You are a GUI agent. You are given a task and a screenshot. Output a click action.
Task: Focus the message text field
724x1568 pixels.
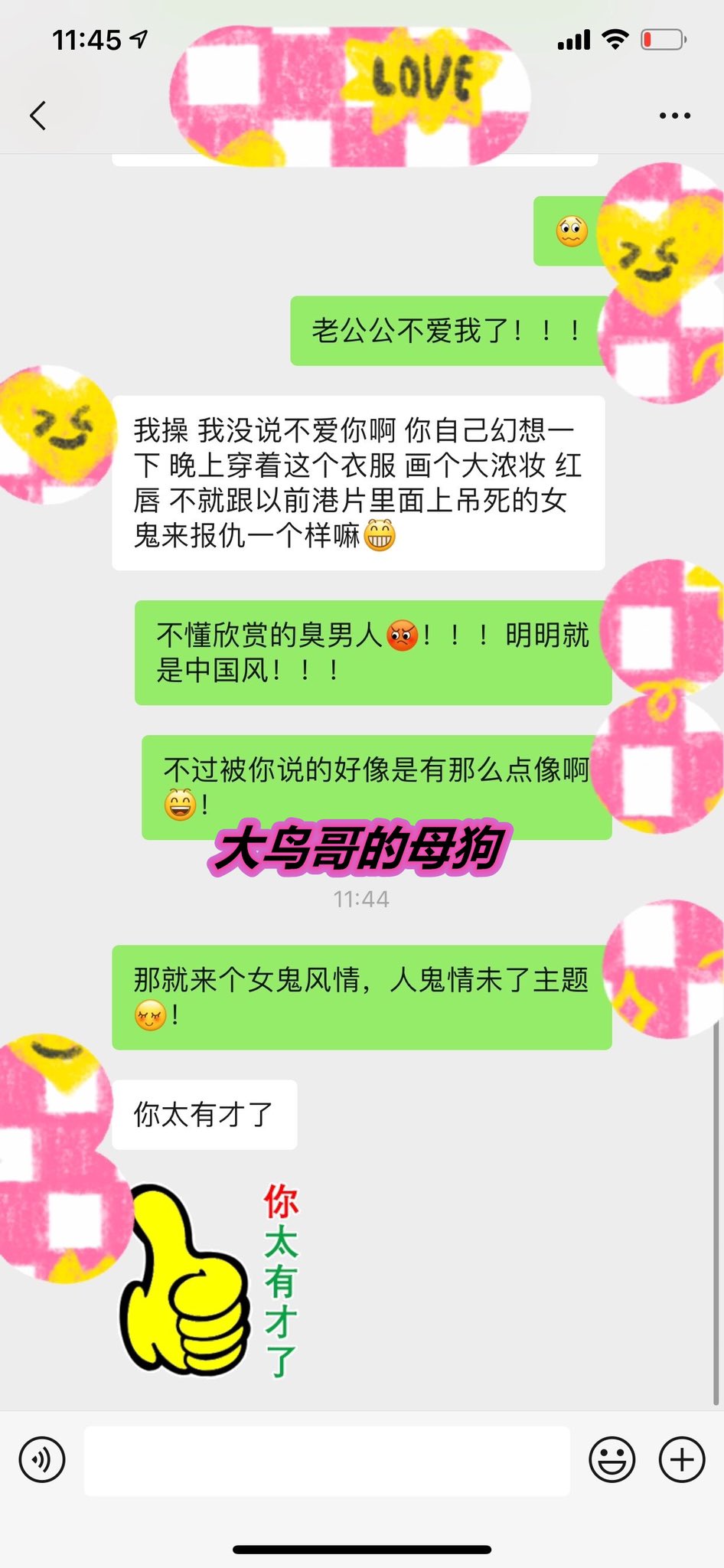click(x=327, y=1460)
